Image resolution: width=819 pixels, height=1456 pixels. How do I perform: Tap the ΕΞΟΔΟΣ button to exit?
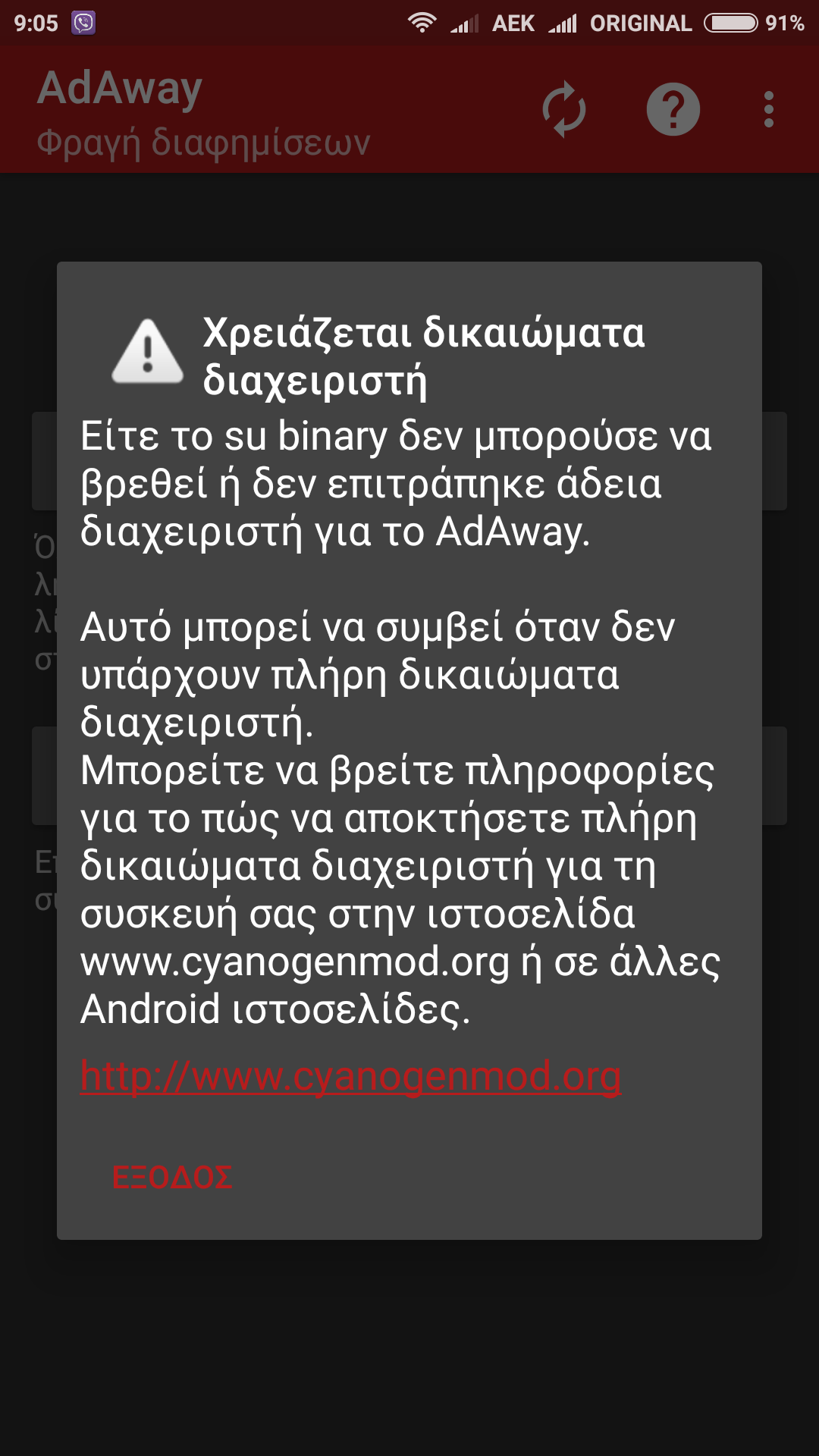172,1178
